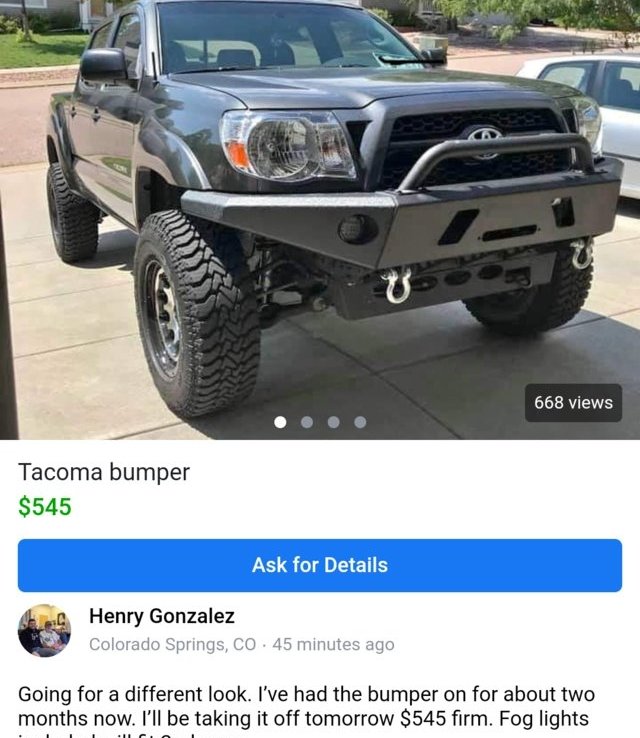Viewport: 640px width, 738px height.
Task: Jump to the second photo dot
Action: [307, 422]
